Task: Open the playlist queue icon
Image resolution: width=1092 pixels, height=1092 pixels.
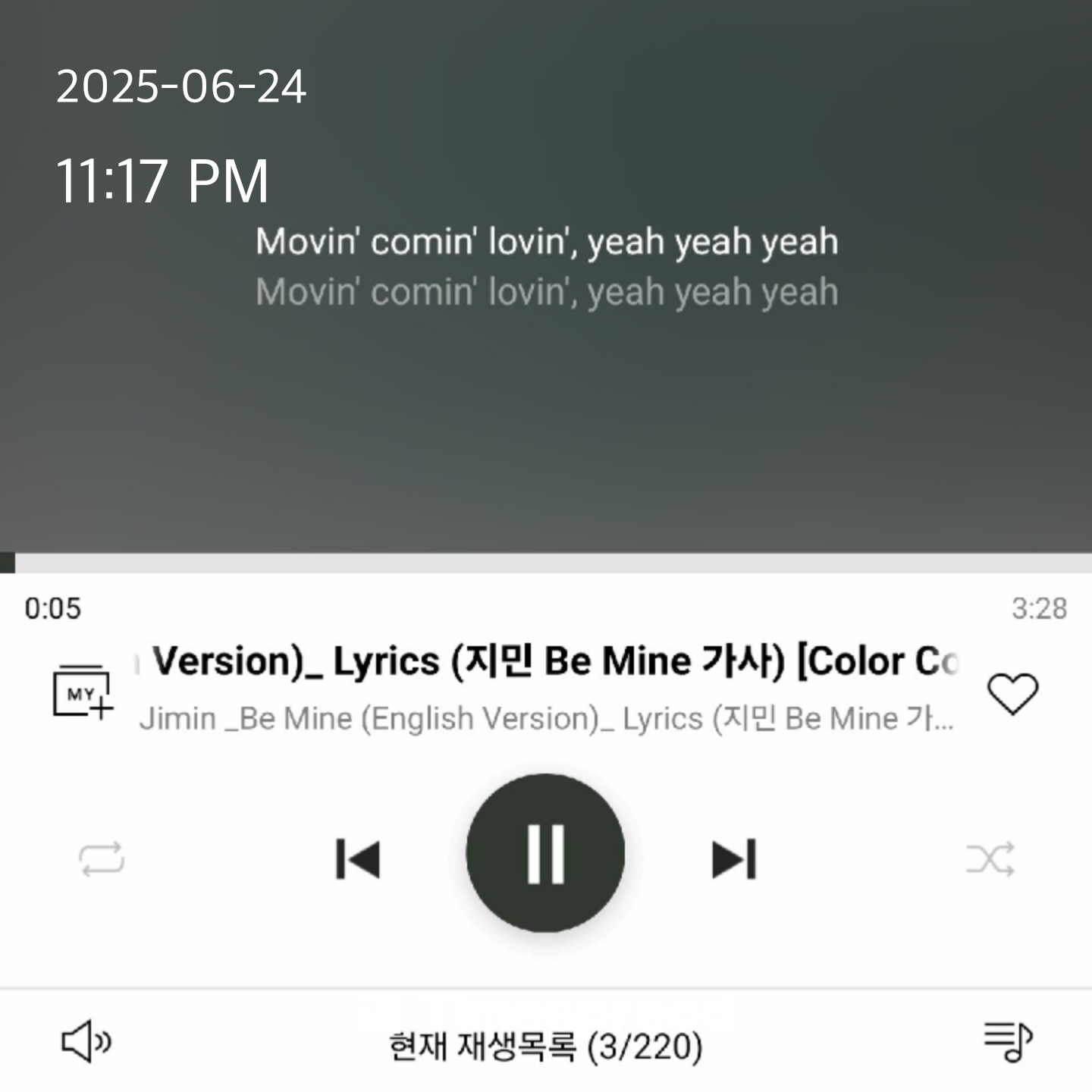Action: [x=1008, y=1041]
